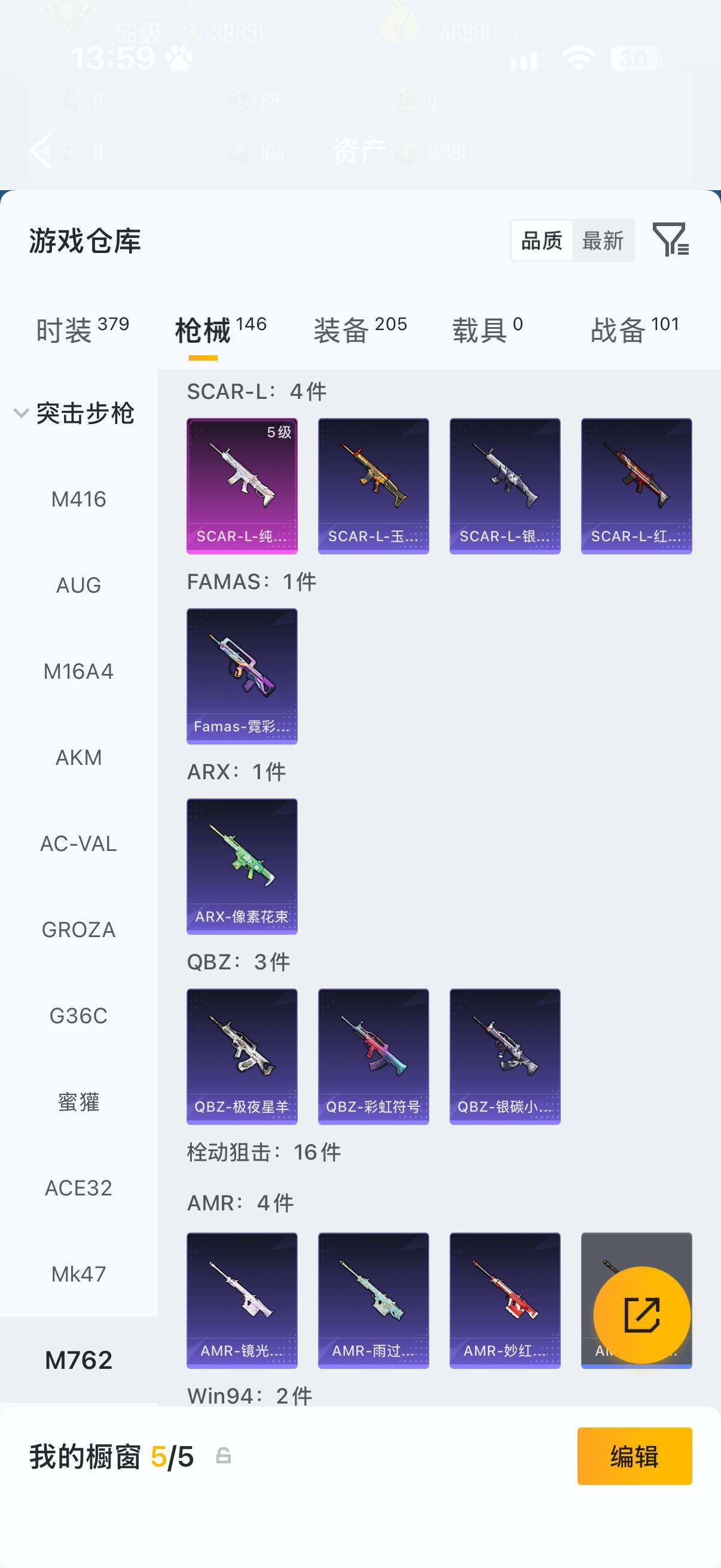This screenshot has width=721, height=1568.
Task: View the ARX-像素花束 skin
Action: point(242,866)
